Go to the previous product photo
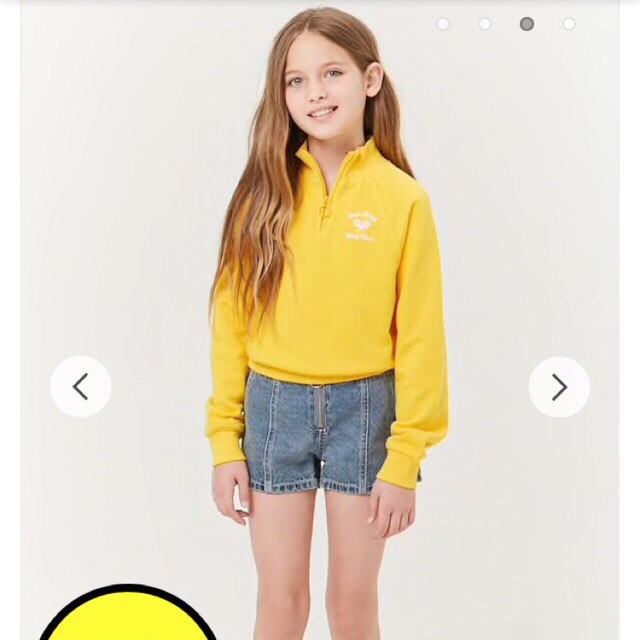The width and height of the screenshot is (640, 640). pos(80,387)
